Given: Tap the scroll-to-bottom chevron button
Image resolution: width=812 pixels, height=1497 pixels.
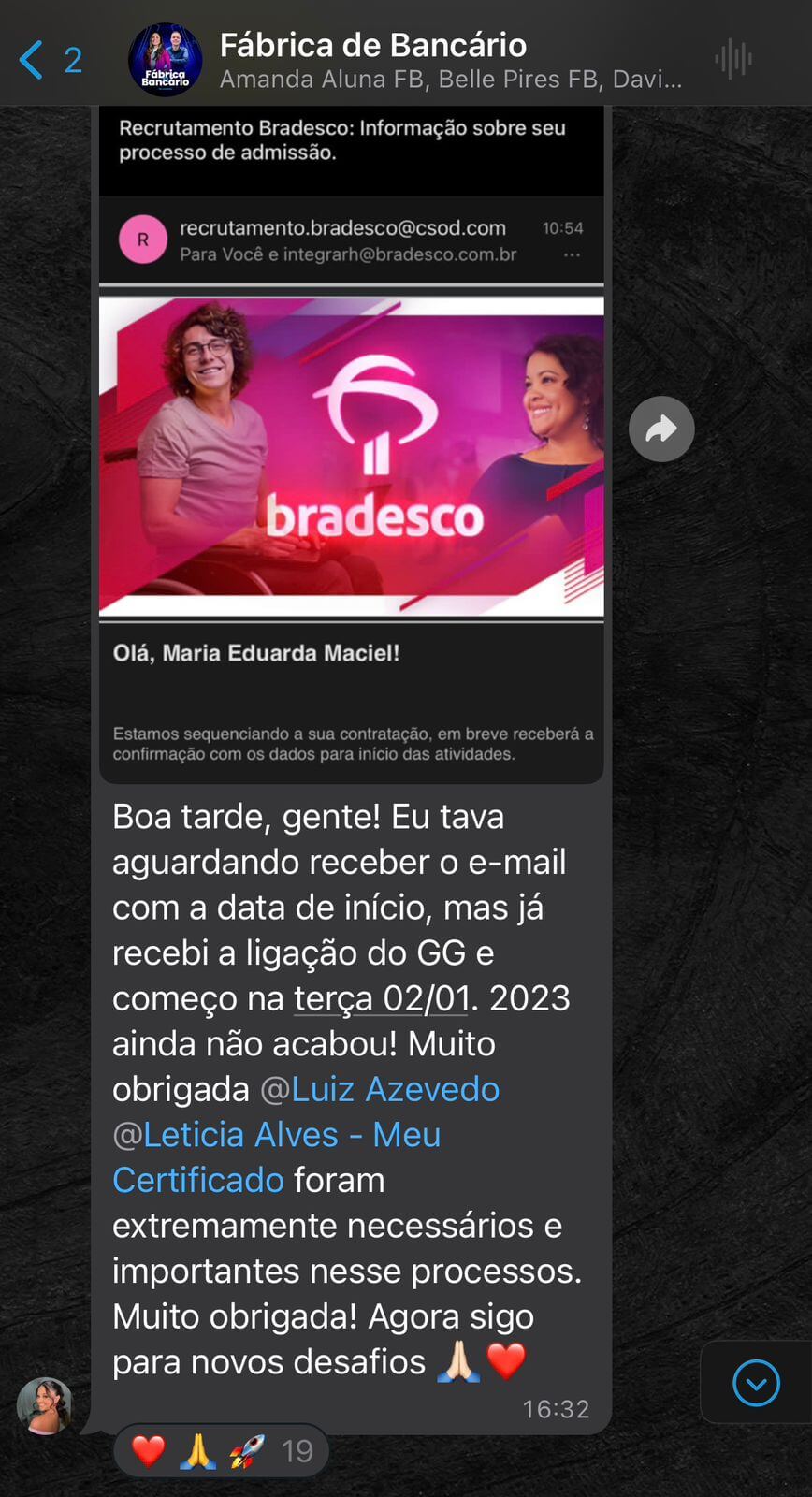Looking at the screenshot, I should 756,1383.
